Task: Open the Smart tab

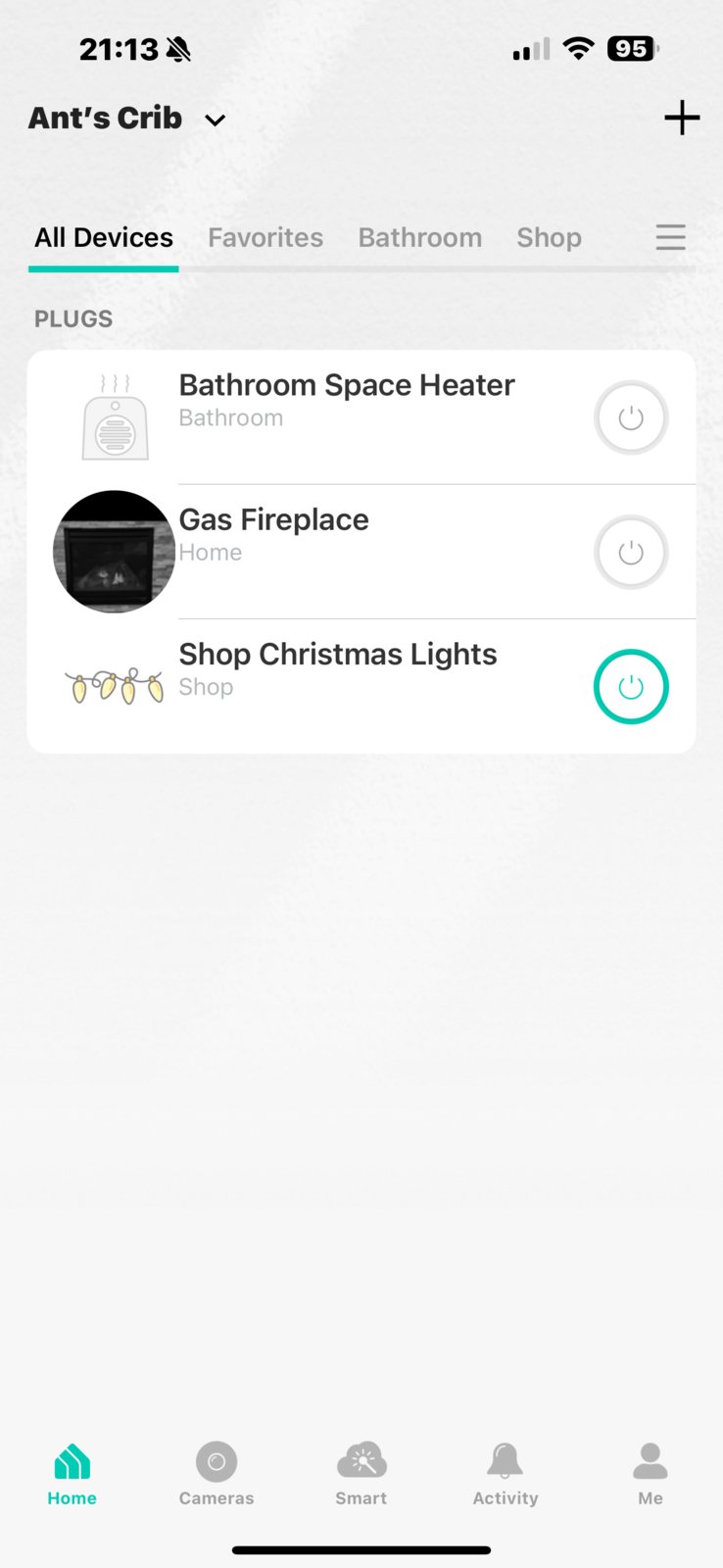Action: [x=361, y=1474]
